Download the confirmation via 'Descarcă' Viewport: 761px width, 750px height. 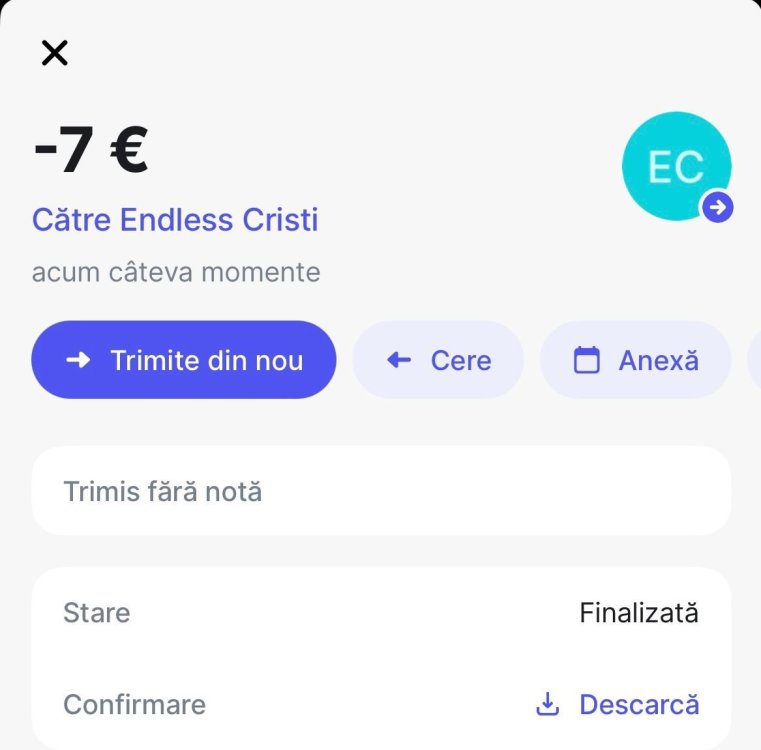point(618,704)
